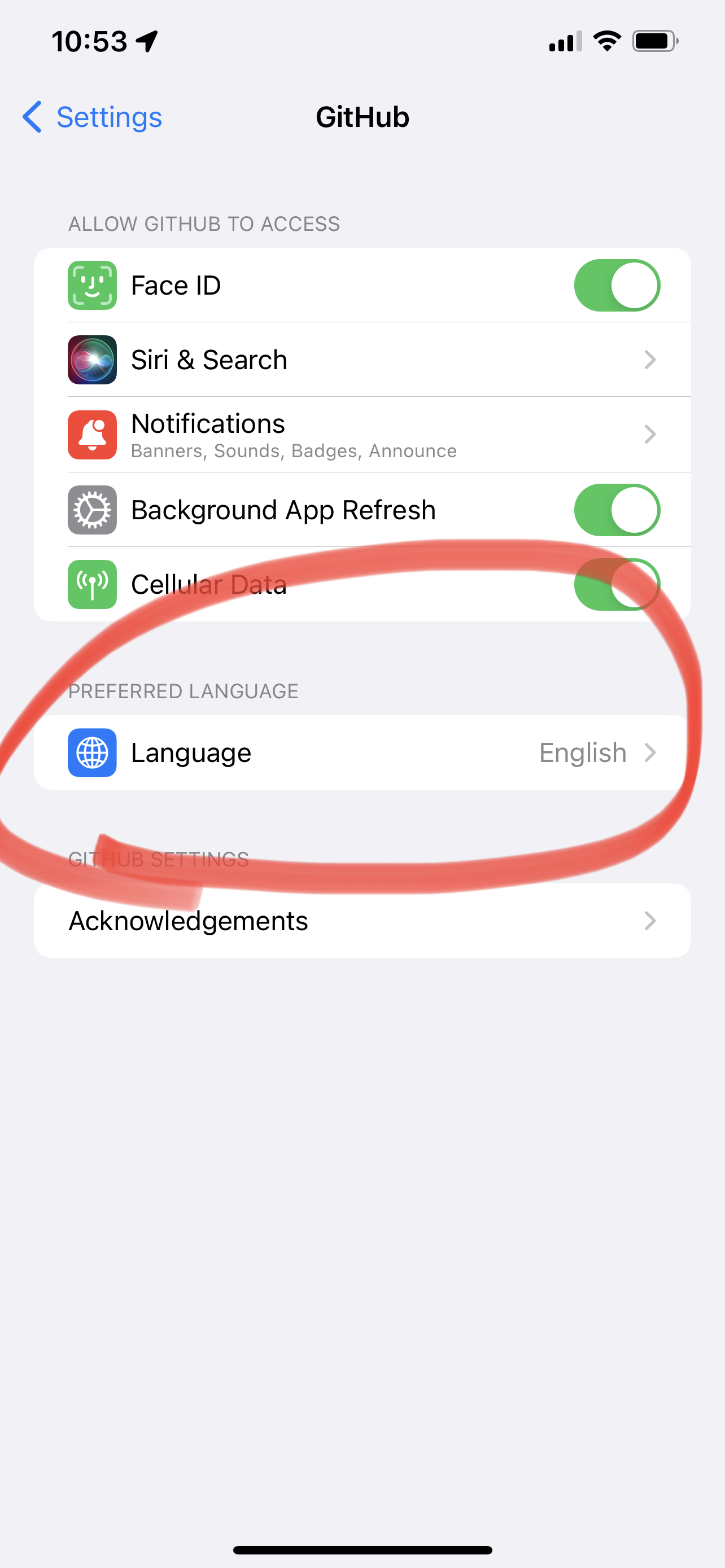Open Acknowledgements

(362, 921)
